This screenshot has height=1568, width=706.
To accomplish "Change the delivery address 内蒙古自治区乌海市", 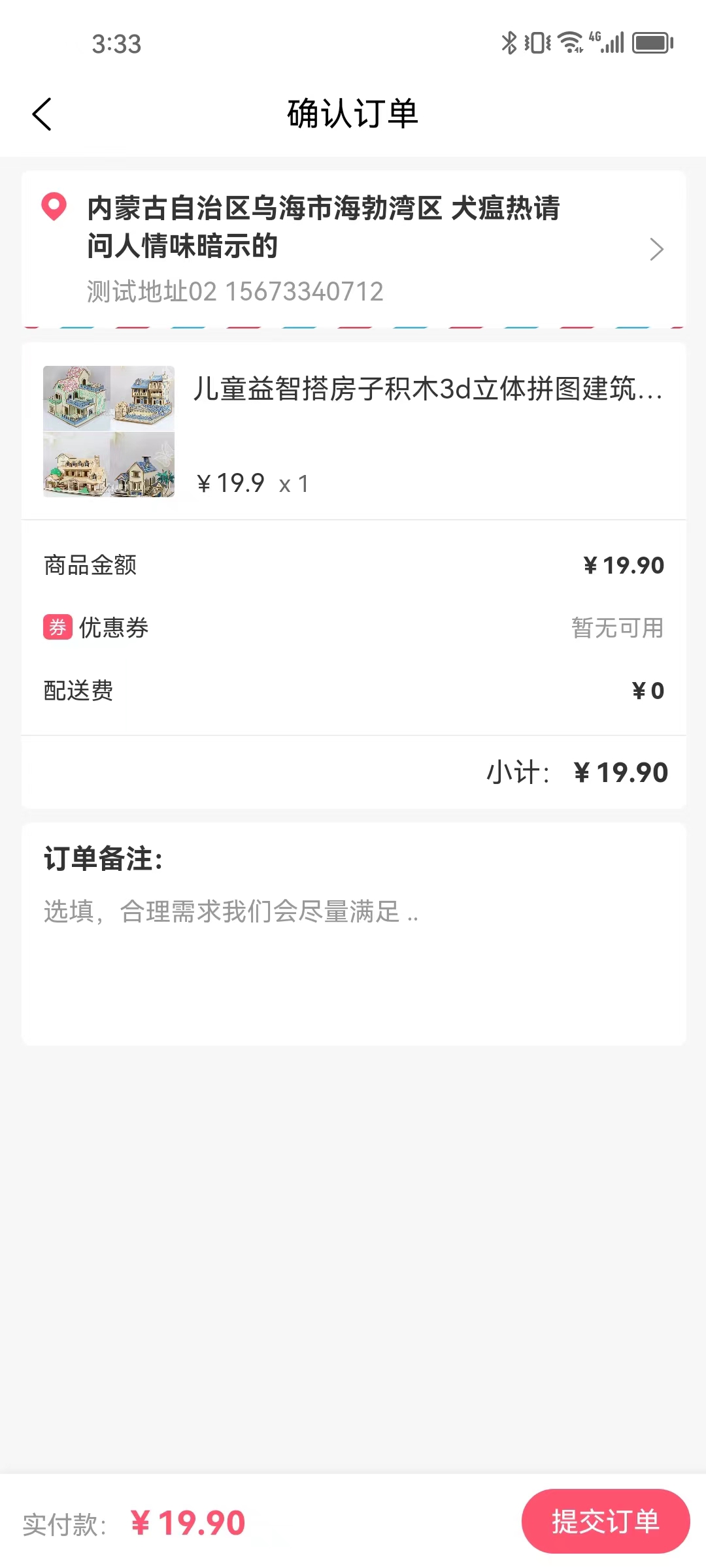I will 353,248.
